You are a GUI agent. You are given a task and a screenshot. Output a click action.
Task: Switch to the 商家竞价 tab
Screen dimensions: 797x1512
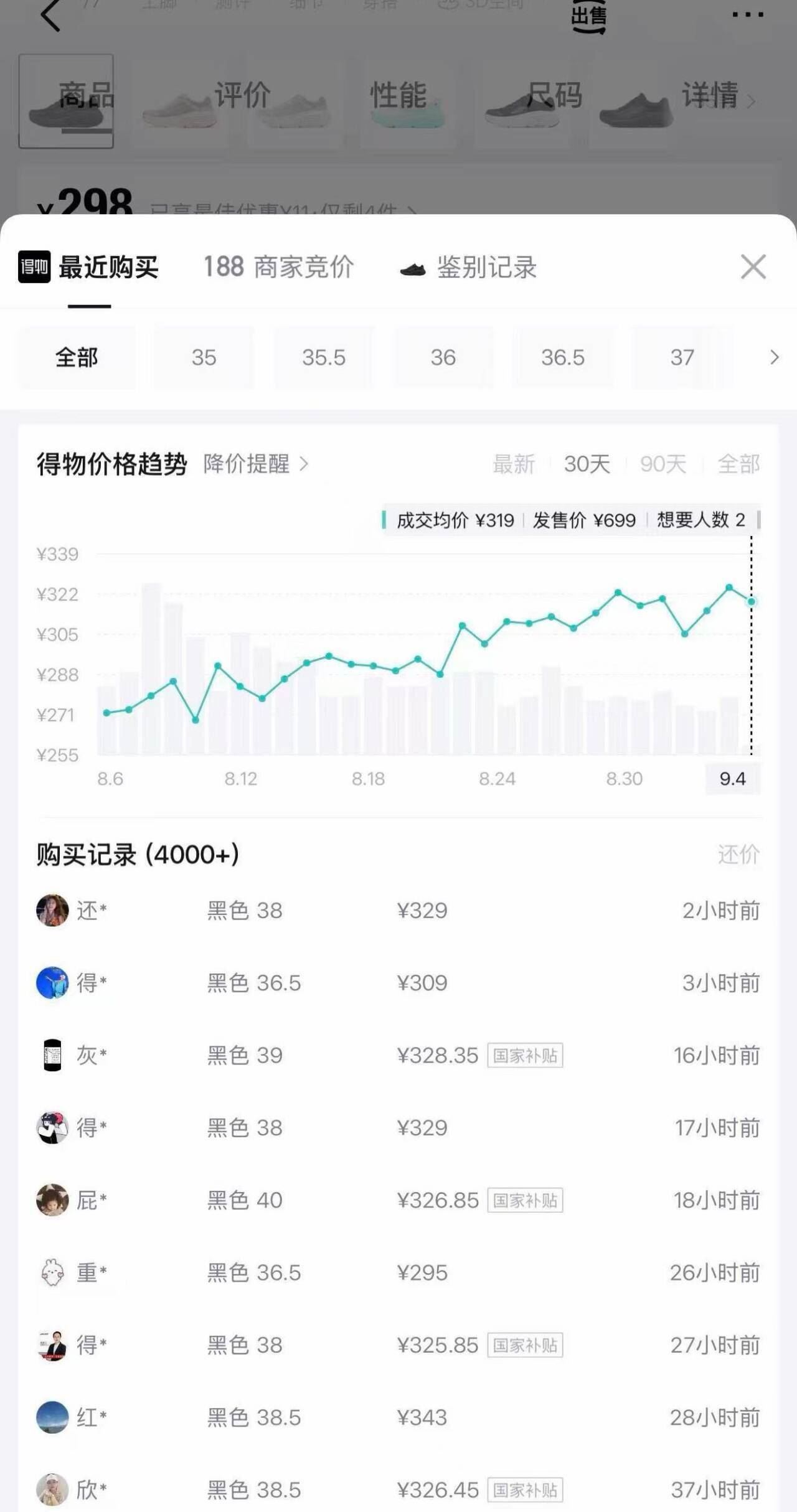(279, 267)
